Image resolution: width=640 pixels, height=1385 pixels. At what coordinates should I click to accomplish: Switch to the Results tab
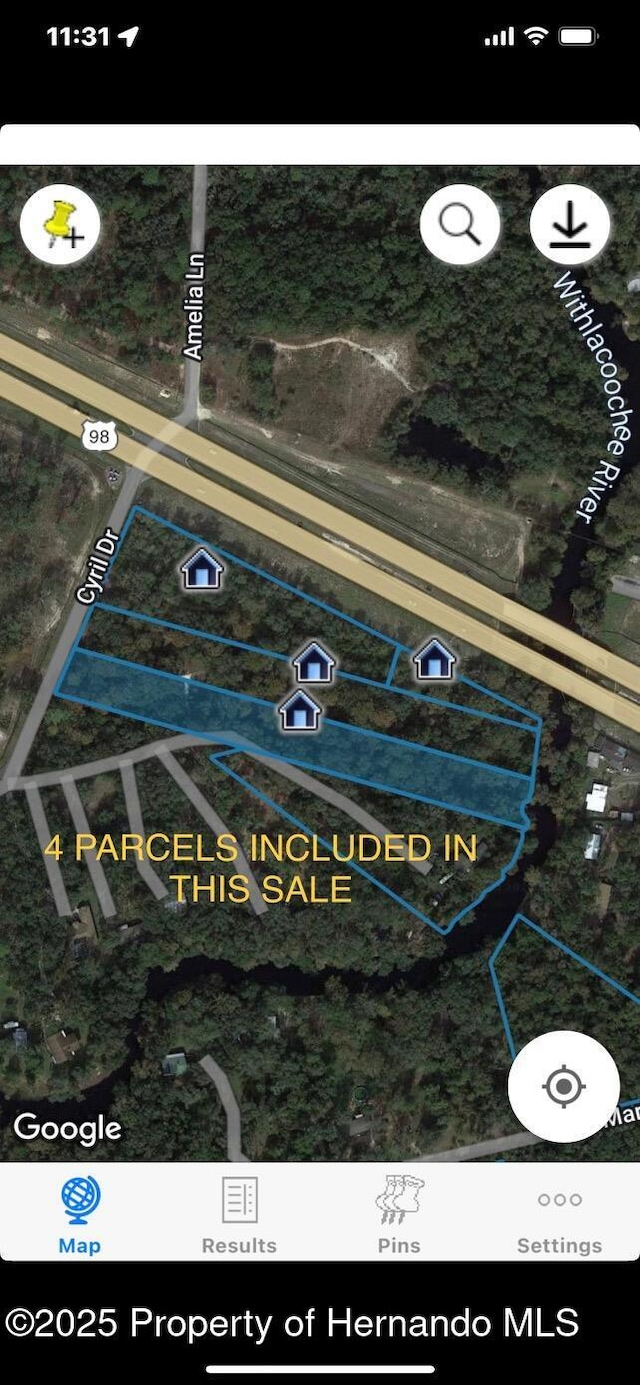239,1214
